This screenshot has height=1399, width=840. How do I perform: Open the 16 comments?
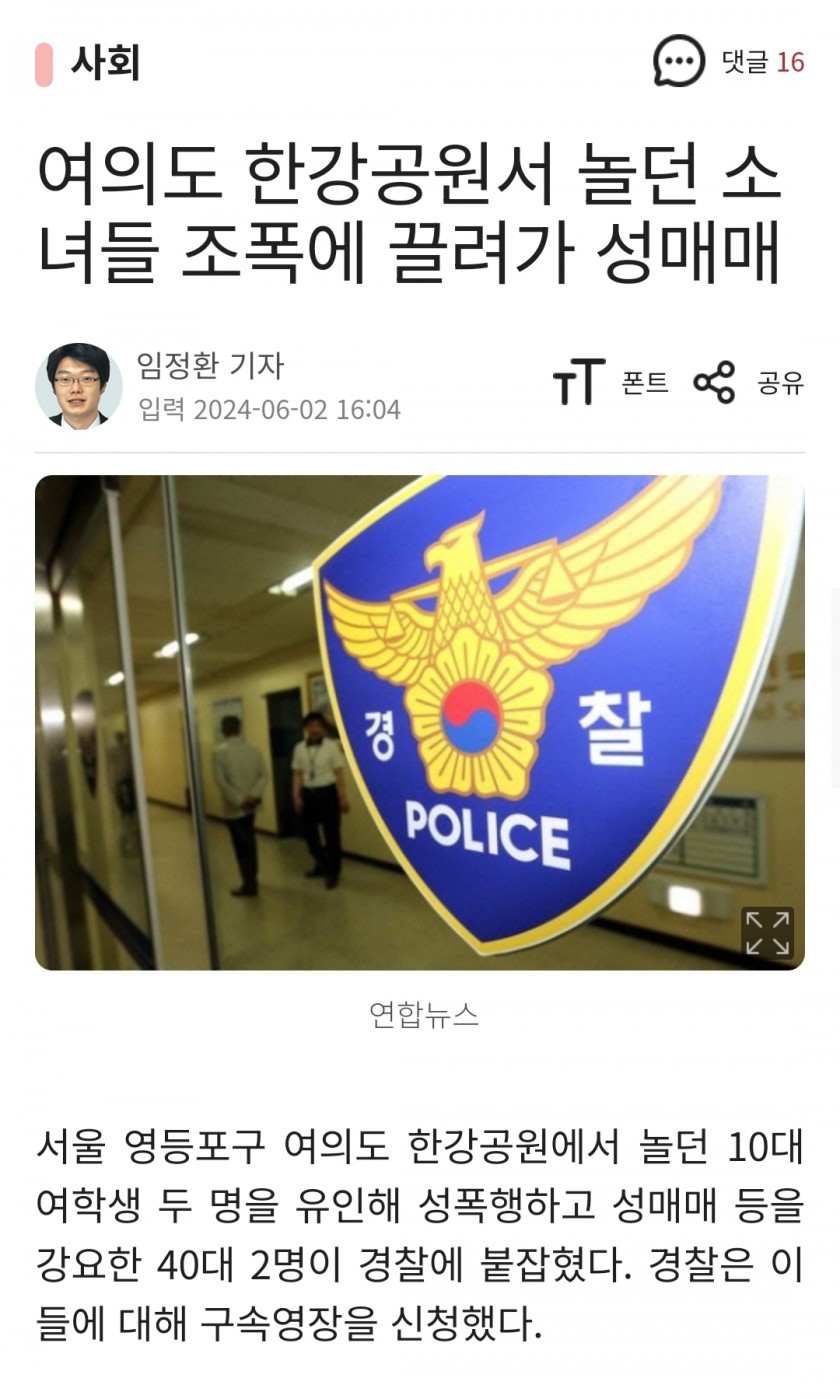coord(728,62)
